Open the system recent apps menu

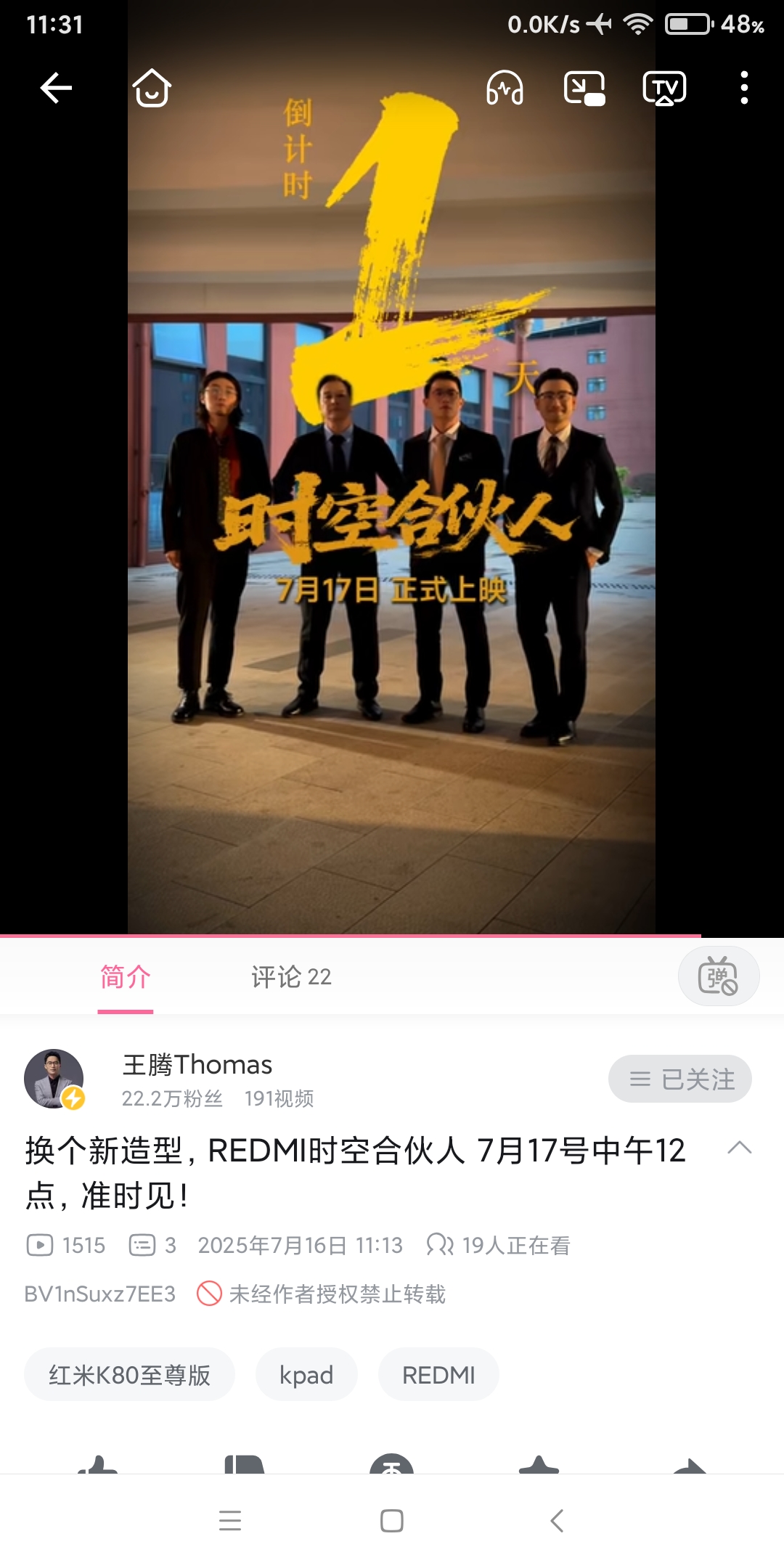(x=230, y=1520)
